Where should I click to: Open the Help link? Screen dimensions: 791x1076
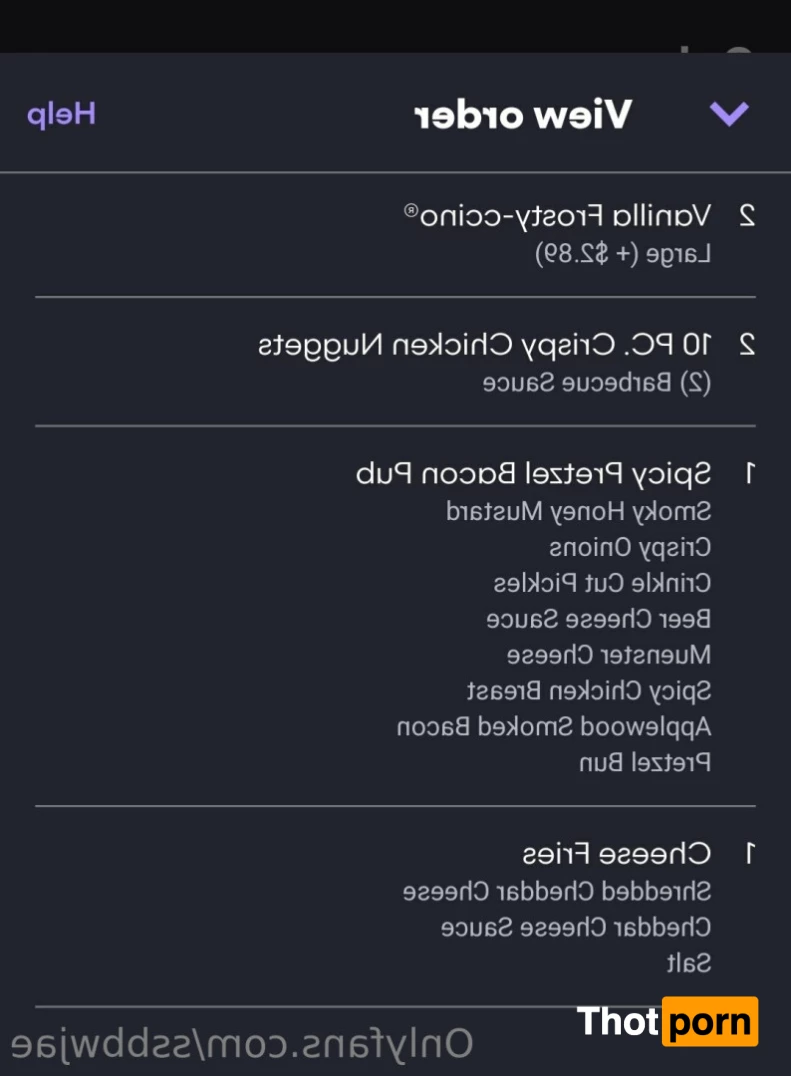coord(61,114)
